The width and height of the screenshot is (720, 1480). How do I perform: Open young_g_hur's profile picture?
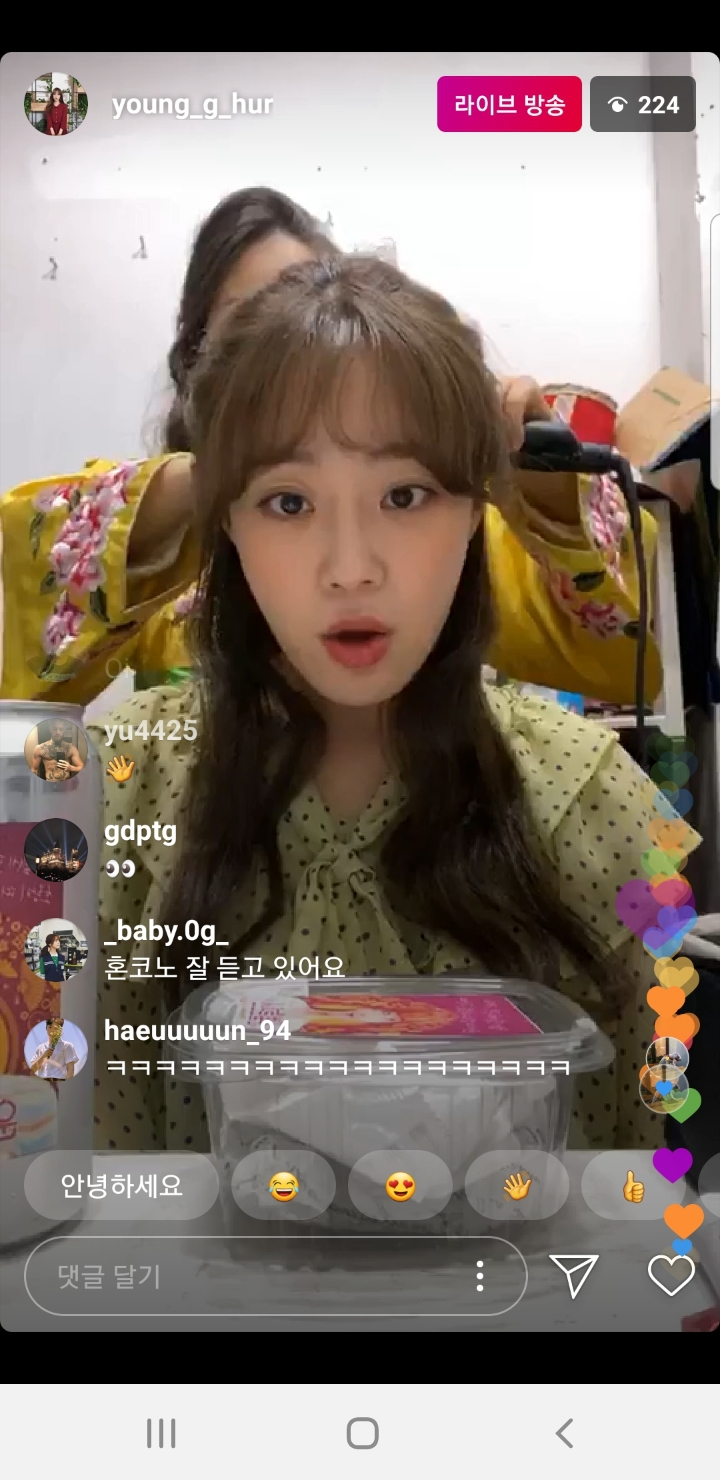56,104
